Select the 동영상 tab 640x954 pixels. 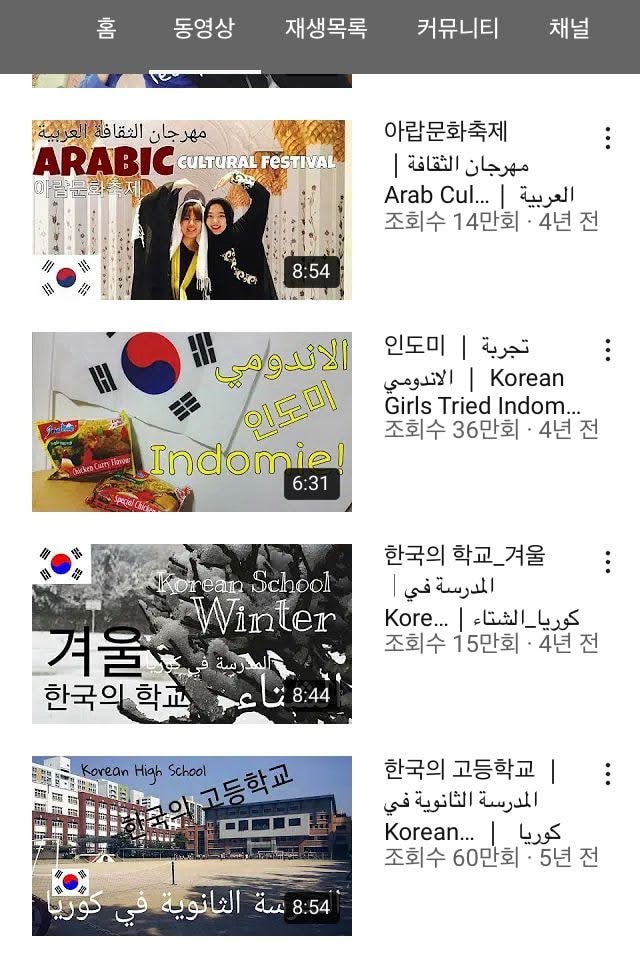204,29
